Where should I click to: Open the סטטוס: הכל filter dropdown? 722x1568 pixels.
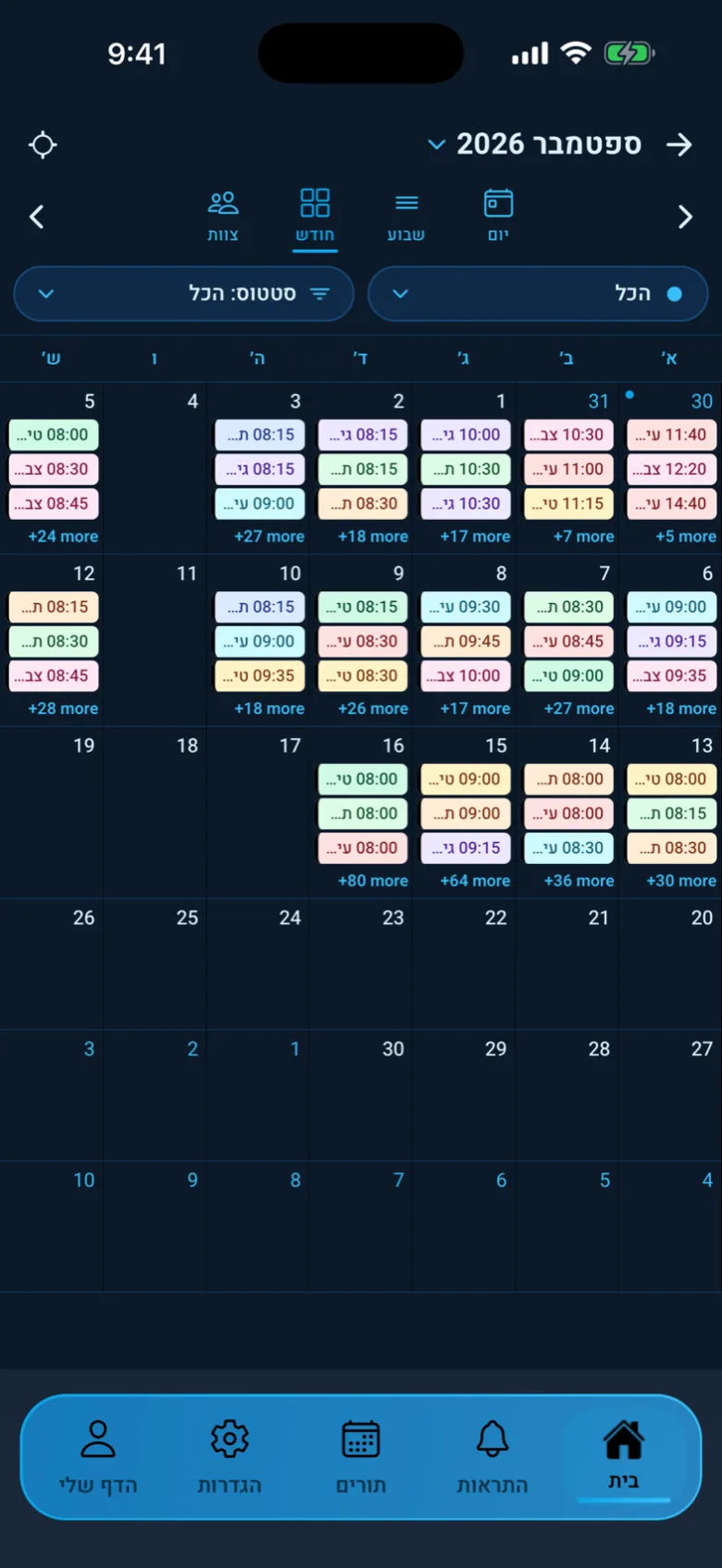pyautogui.click(x=183, y=294)
